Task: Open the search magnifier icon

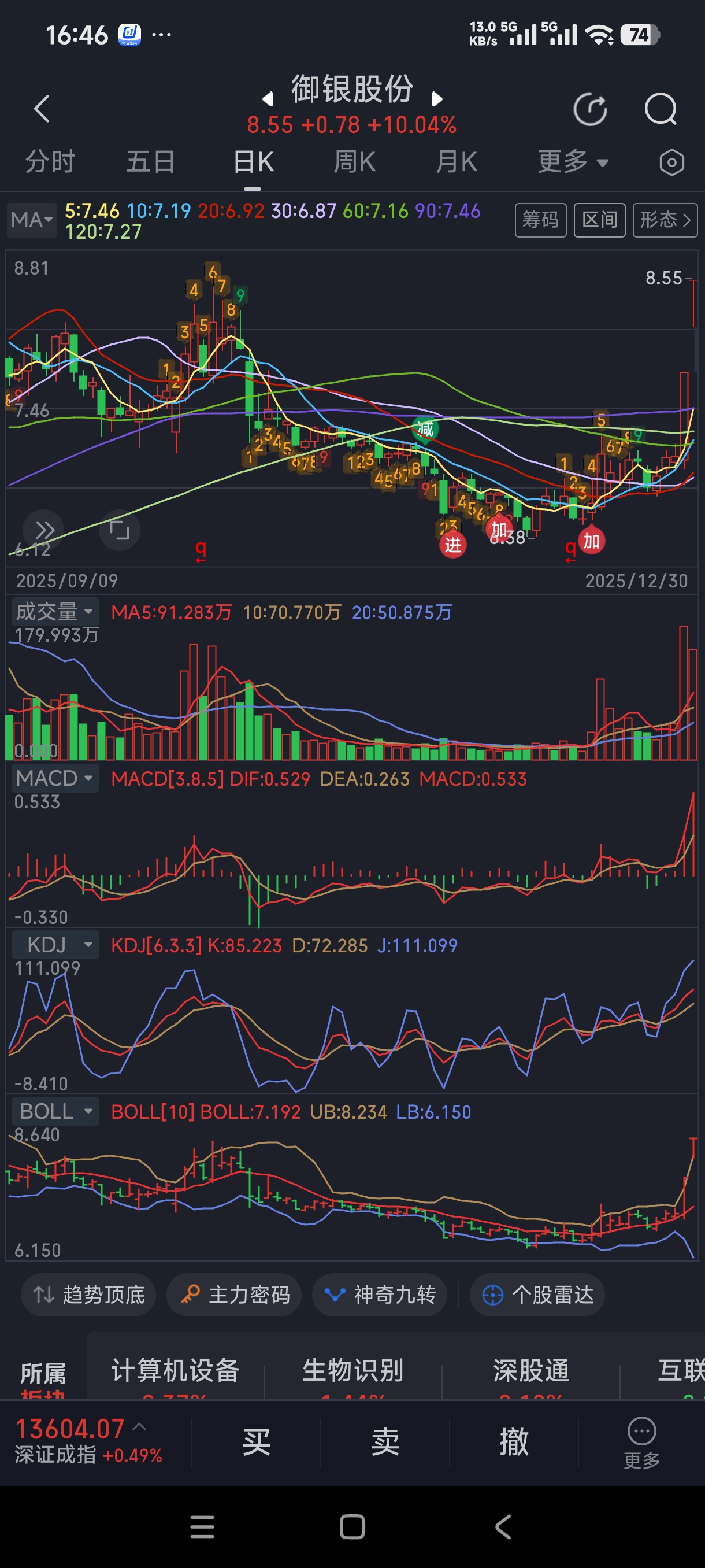Action: point(660,110)
